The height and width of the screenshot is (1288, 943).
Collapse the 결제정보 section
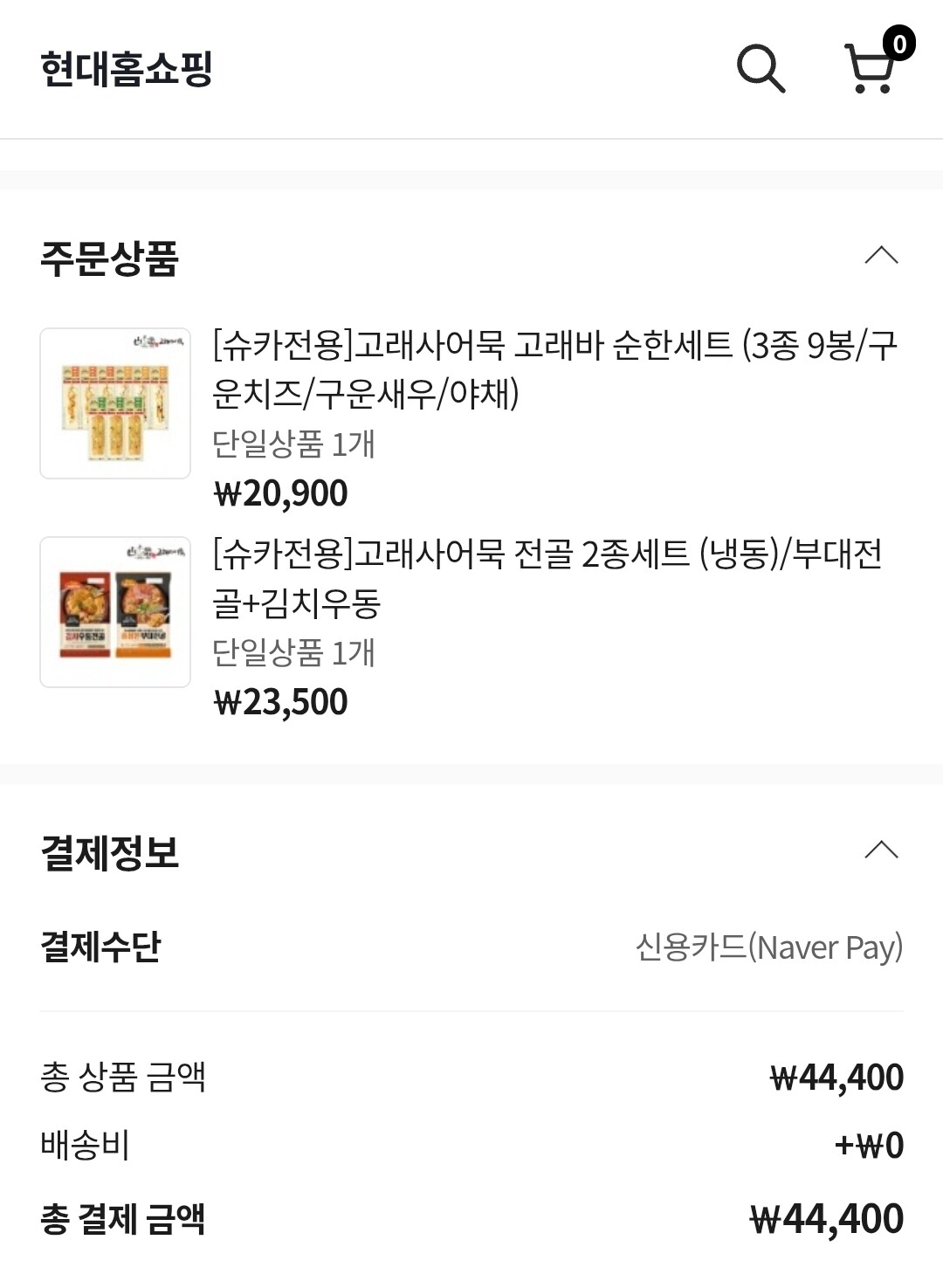pyautogui.click(x=881, y=850)
